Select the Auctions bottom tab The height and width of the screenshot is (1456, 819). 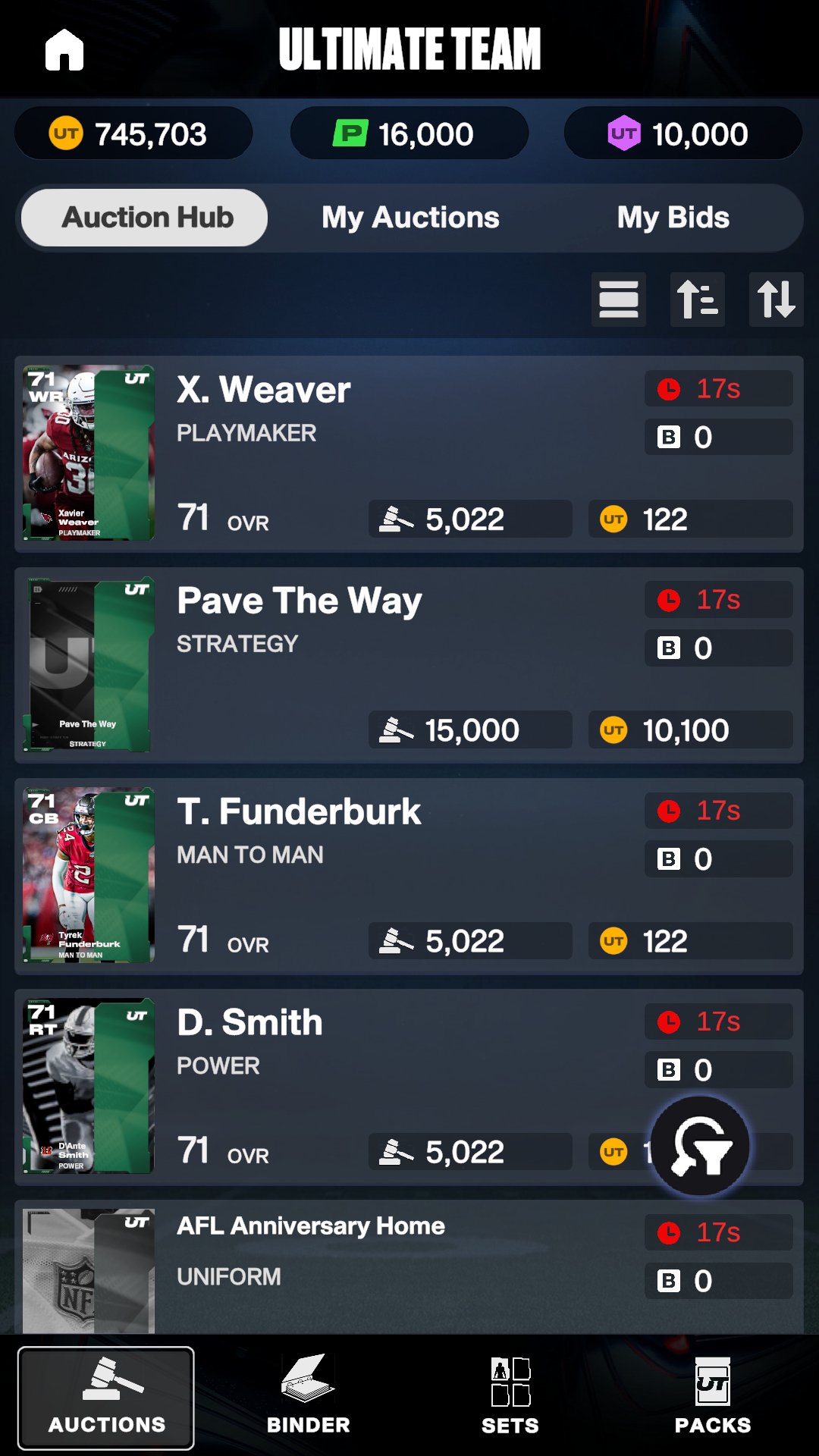106,1397
